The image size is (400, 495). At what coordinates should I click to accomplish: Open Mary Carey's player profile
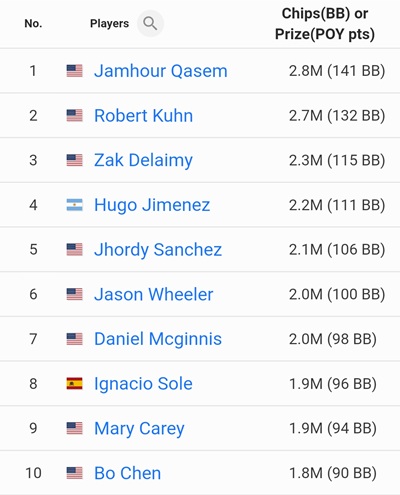coord(139,429)
